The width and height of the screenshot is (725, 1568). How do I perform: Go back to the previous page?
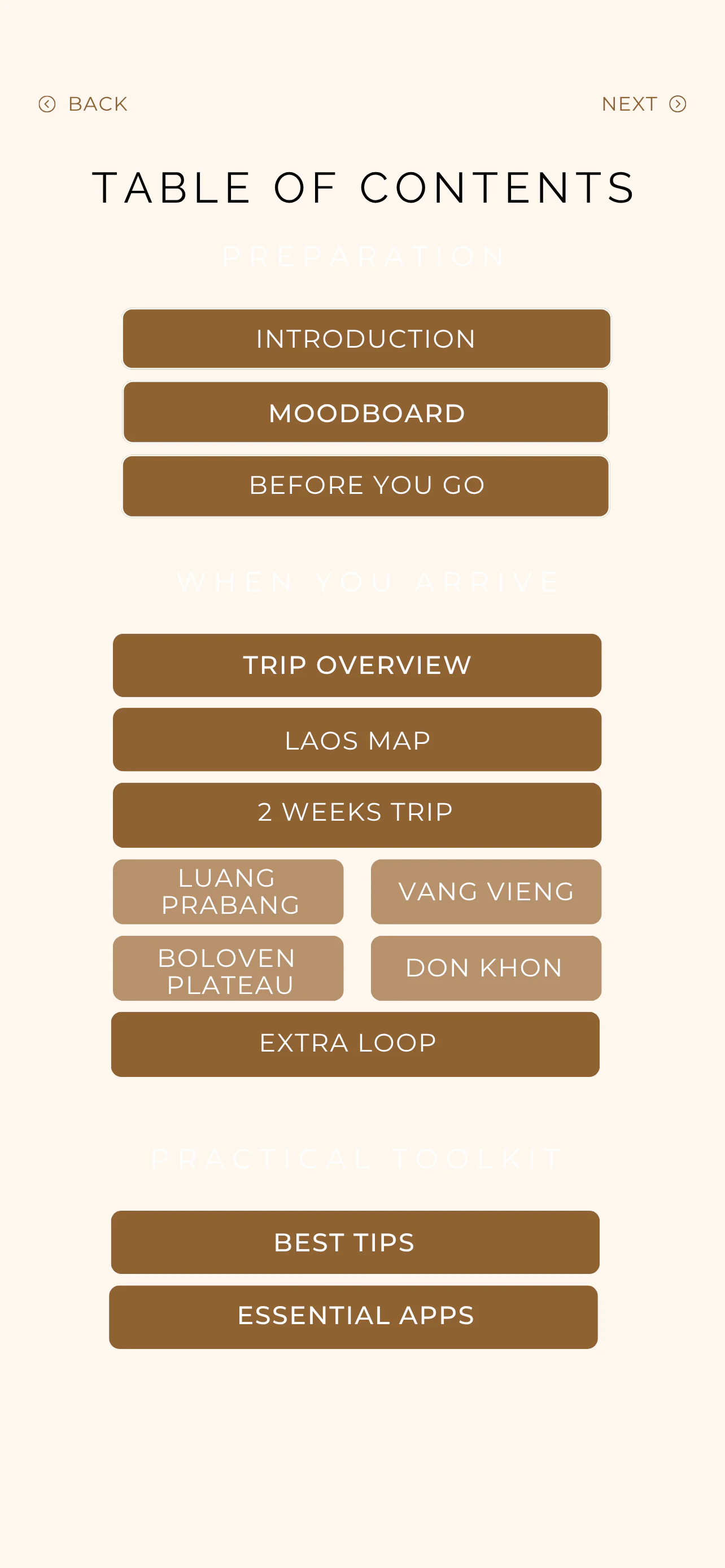(x=84, y=104)
